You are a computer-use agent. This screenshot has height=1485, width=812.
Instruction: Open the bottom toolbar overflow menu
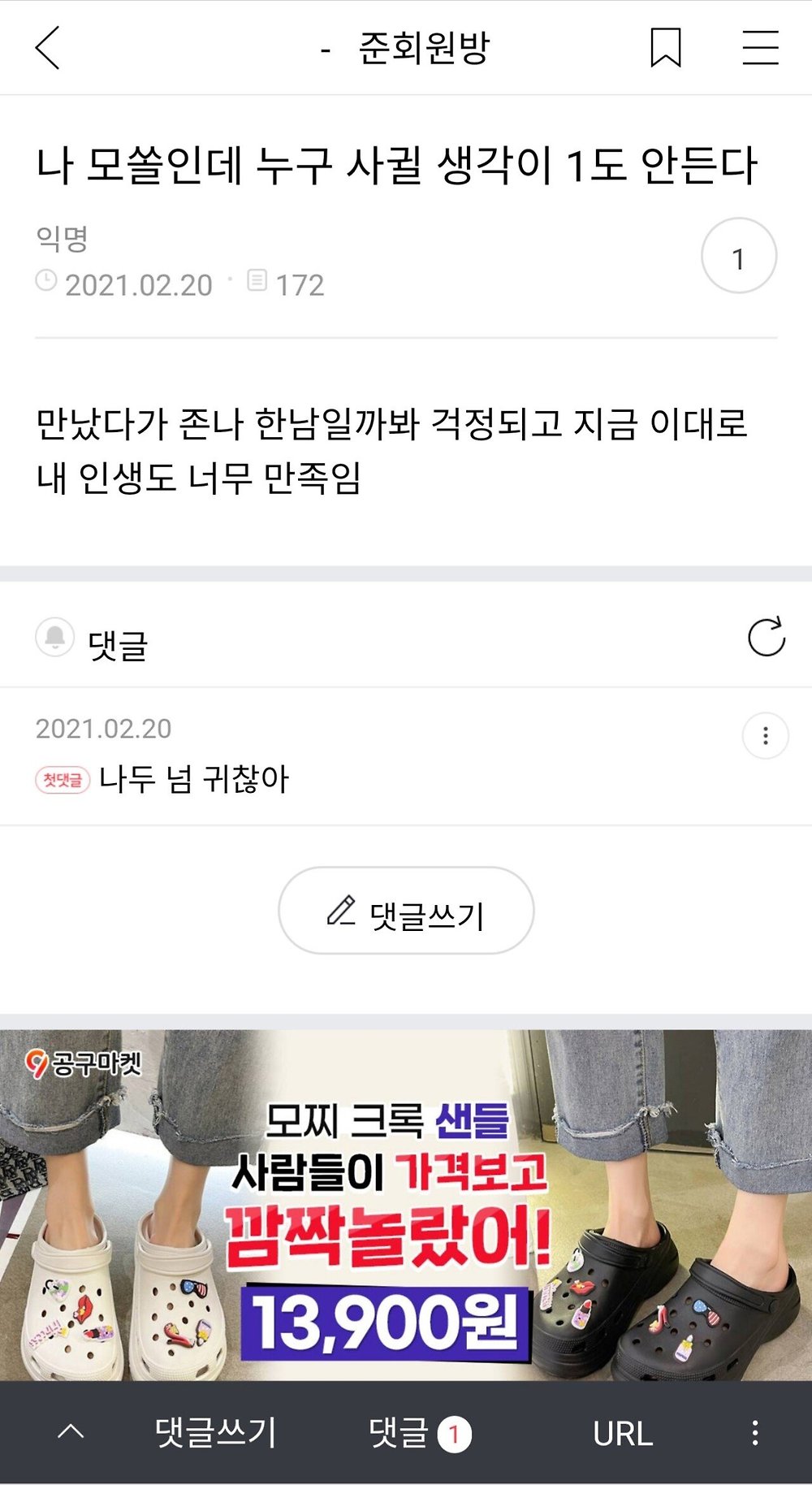[x=755, y=1432]
